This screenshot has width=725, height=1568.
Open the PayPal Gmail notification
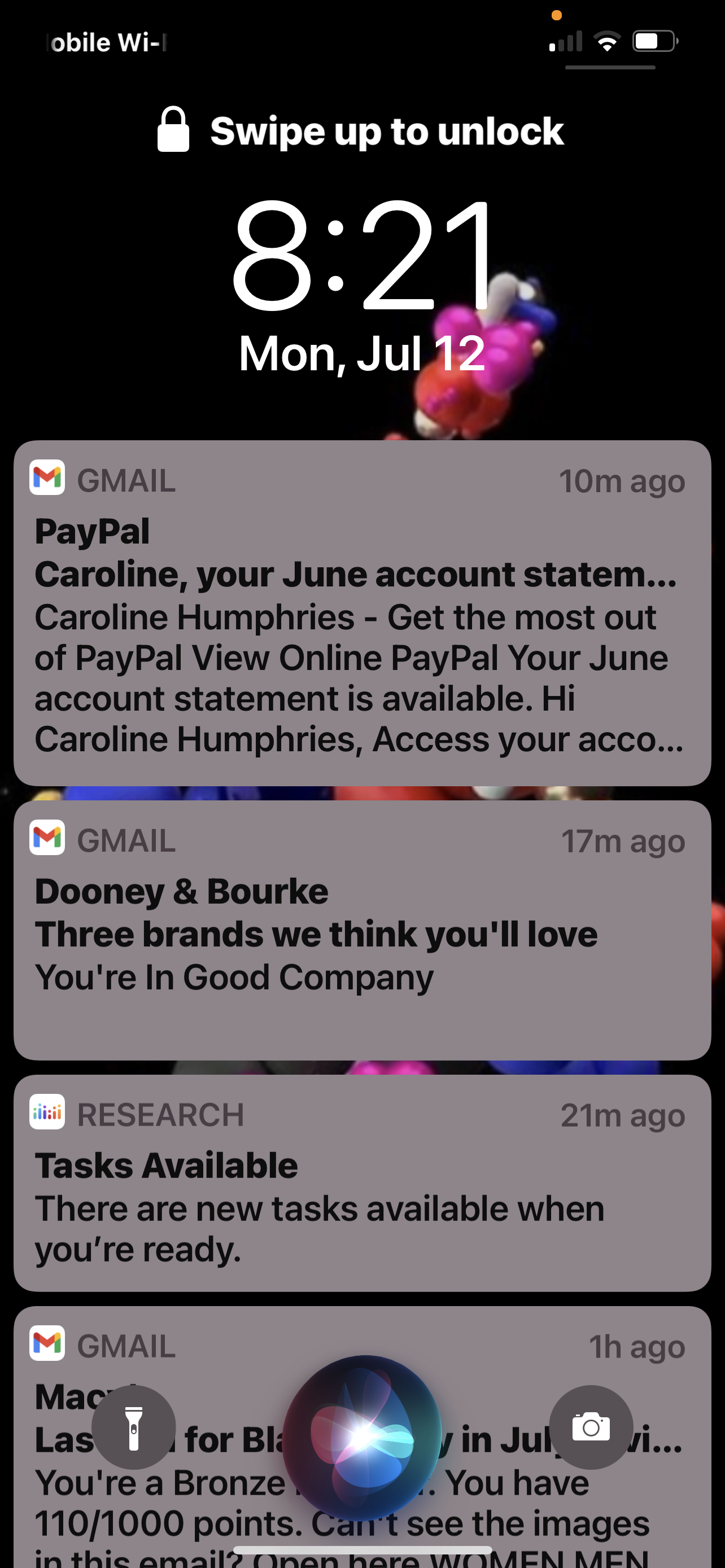[x=362, y=613]
